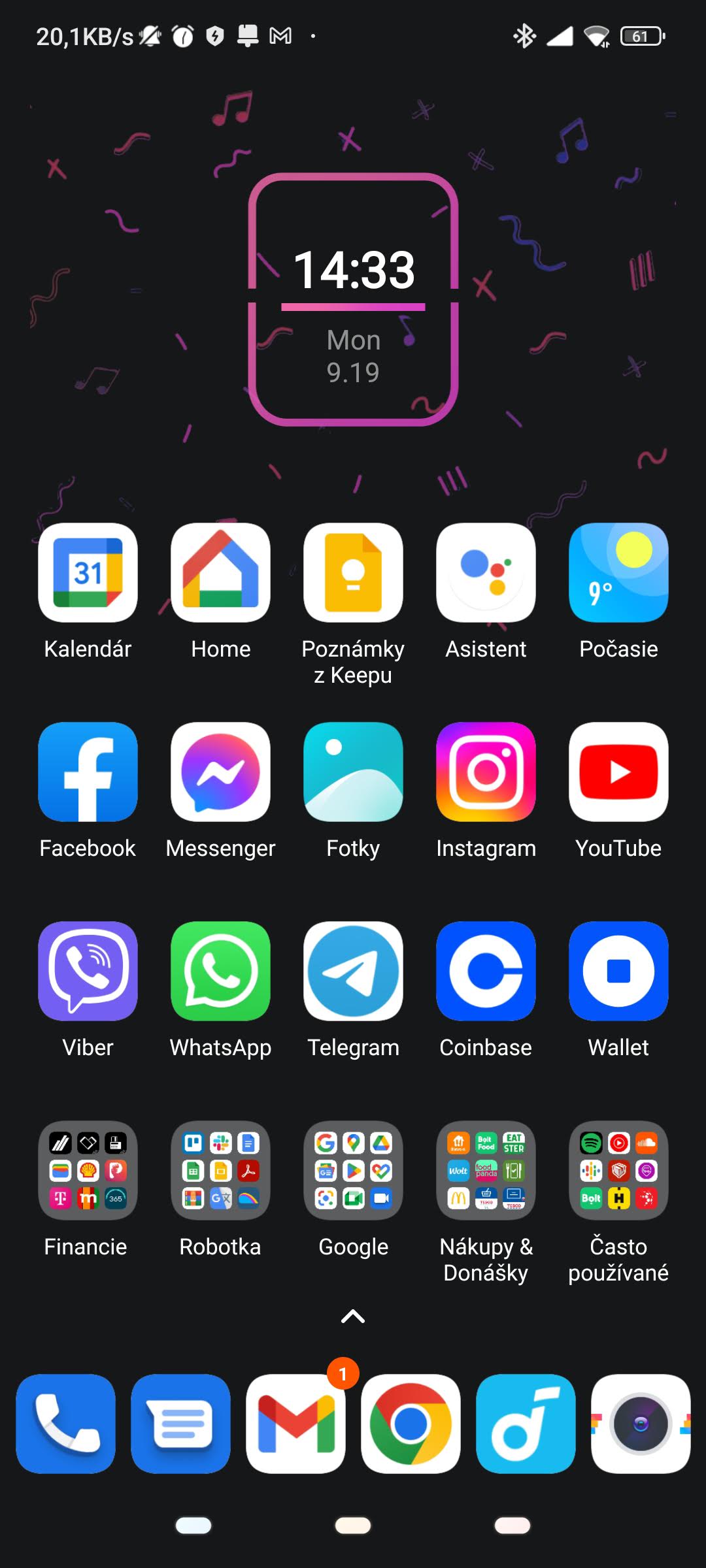
Task: Launch Messenger
Action: [x=220, y=772]
